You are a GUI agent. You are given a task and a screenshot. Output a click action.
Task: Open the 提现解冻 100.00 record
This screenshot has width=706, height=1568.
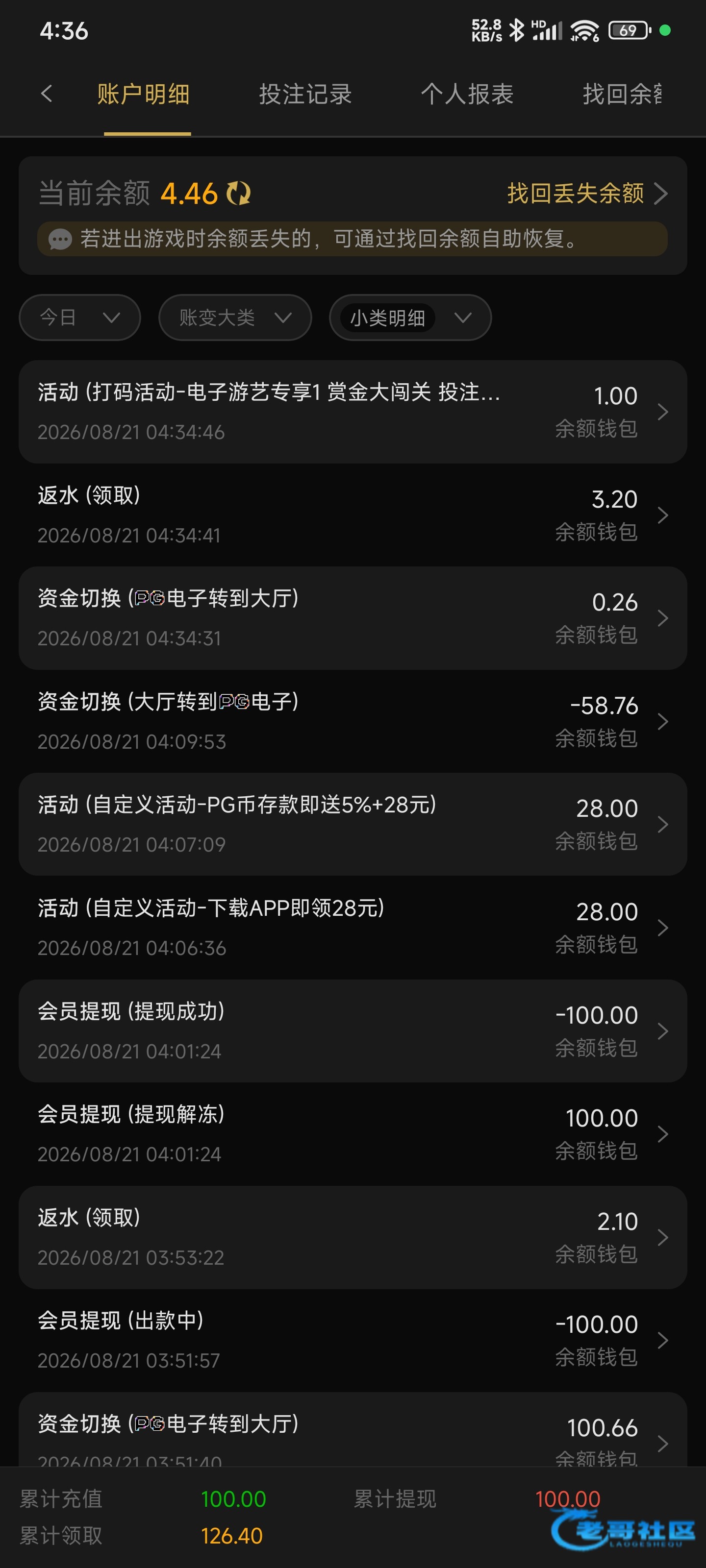pyautogui.click(x=353, y=1134)
